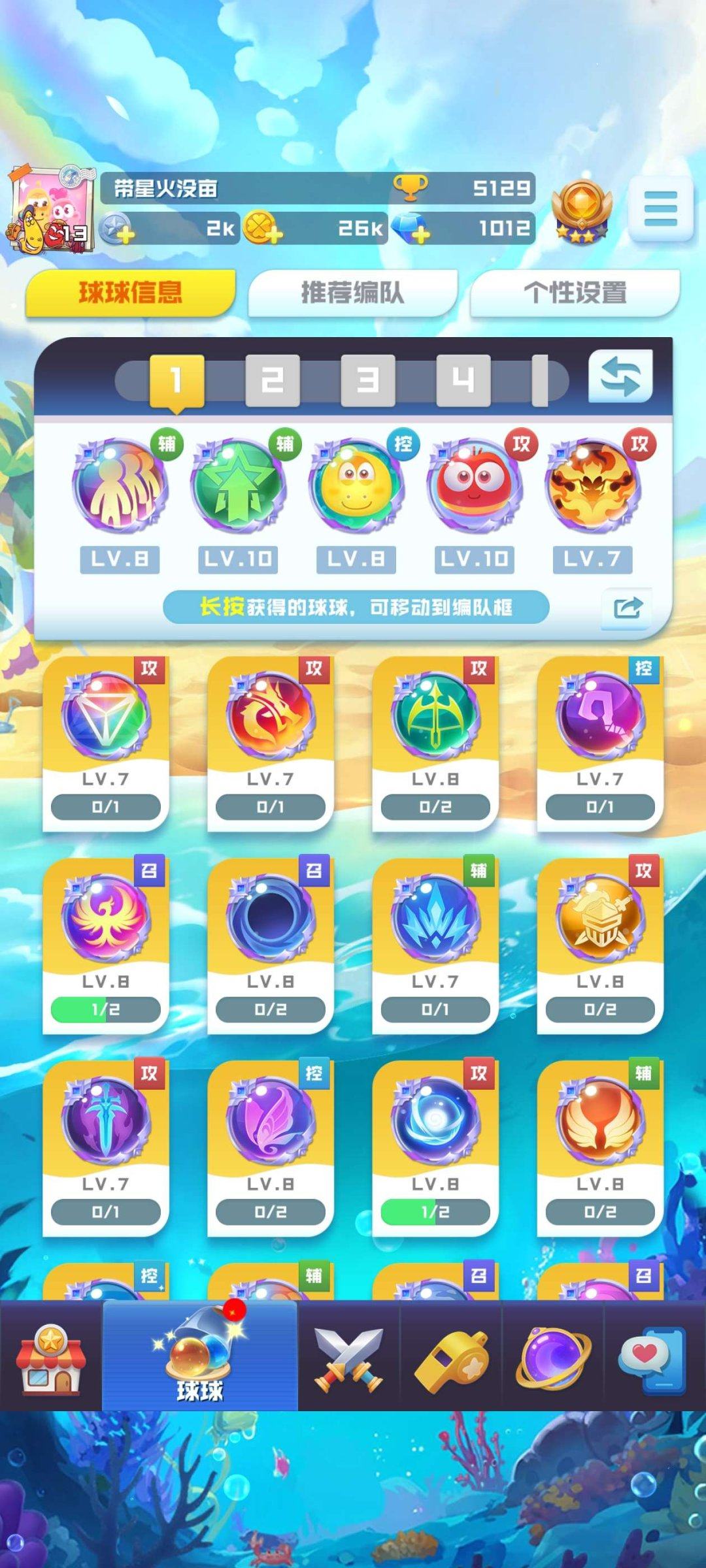
Task: Select team slot 3
Action: [x=368, y=380]
